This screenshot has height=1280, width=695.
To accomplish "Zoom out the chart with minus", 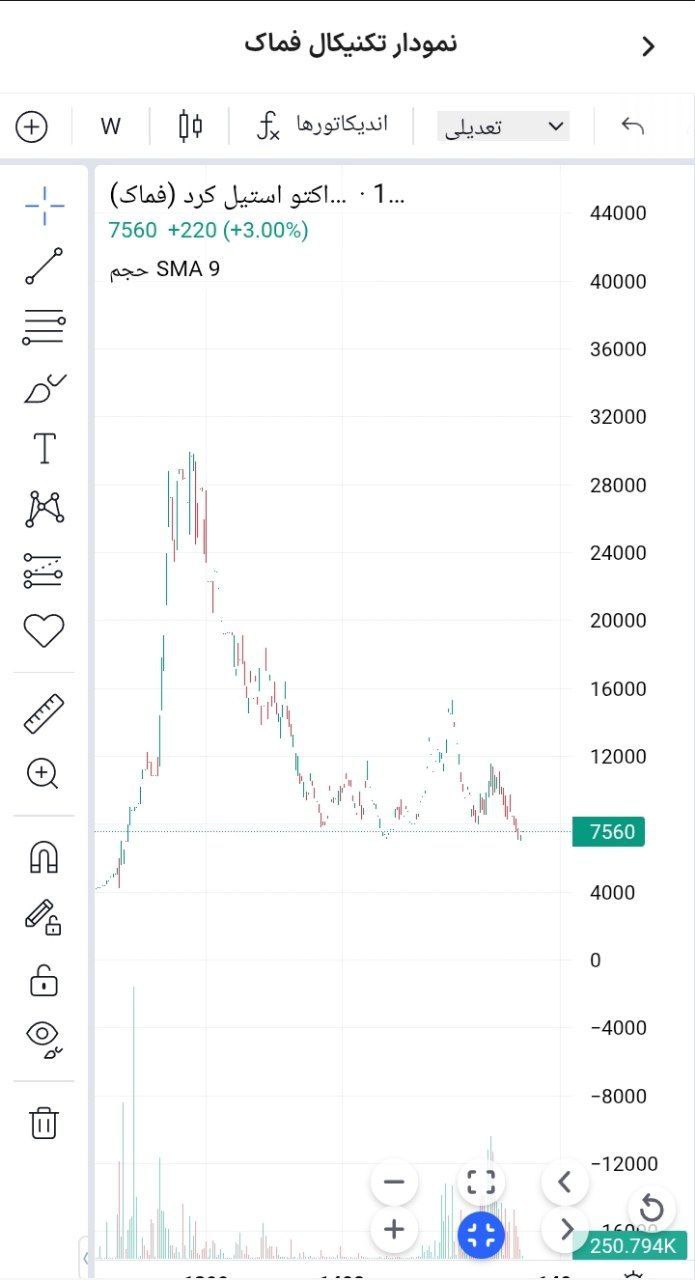I will tap(394, 1182).
